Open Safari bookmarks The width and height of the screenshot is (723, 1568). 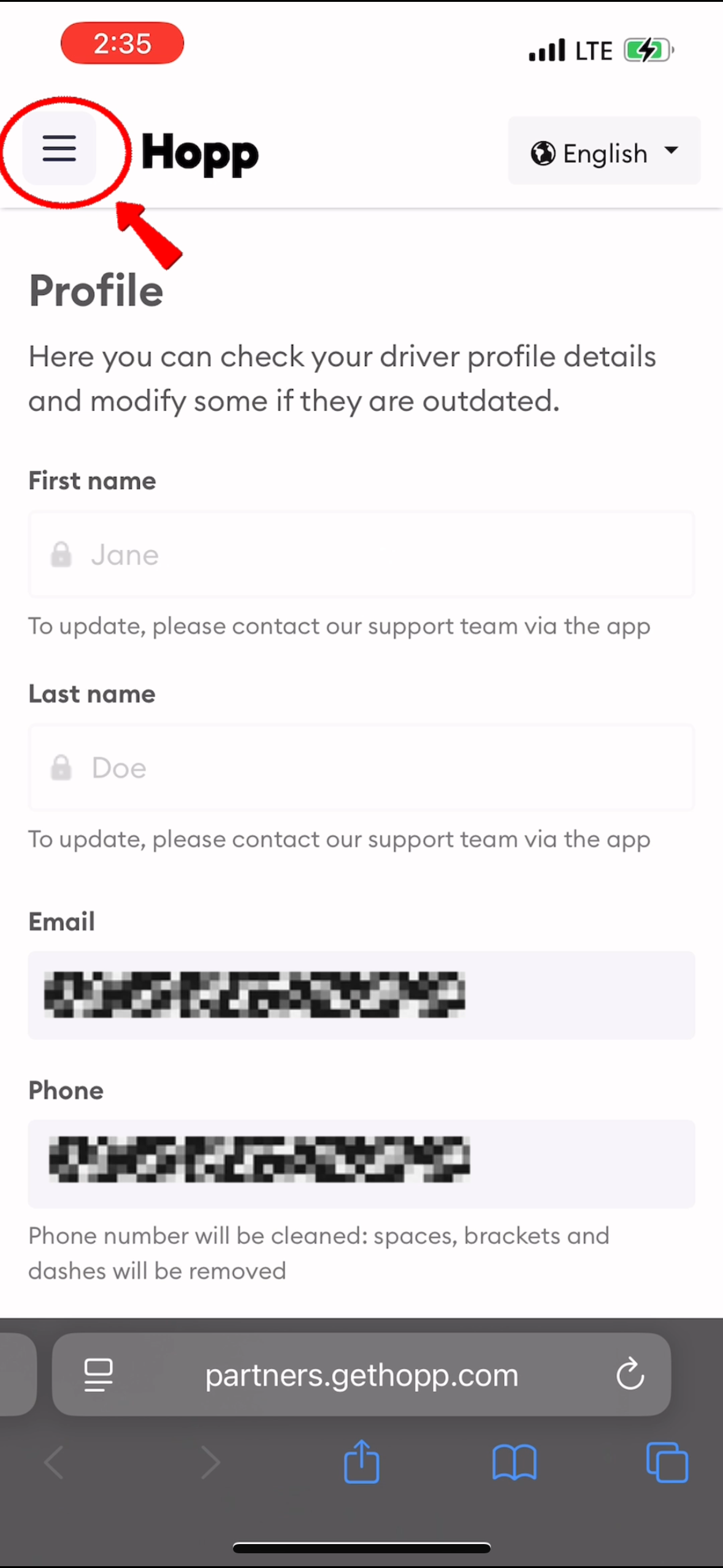(514, 1462)
